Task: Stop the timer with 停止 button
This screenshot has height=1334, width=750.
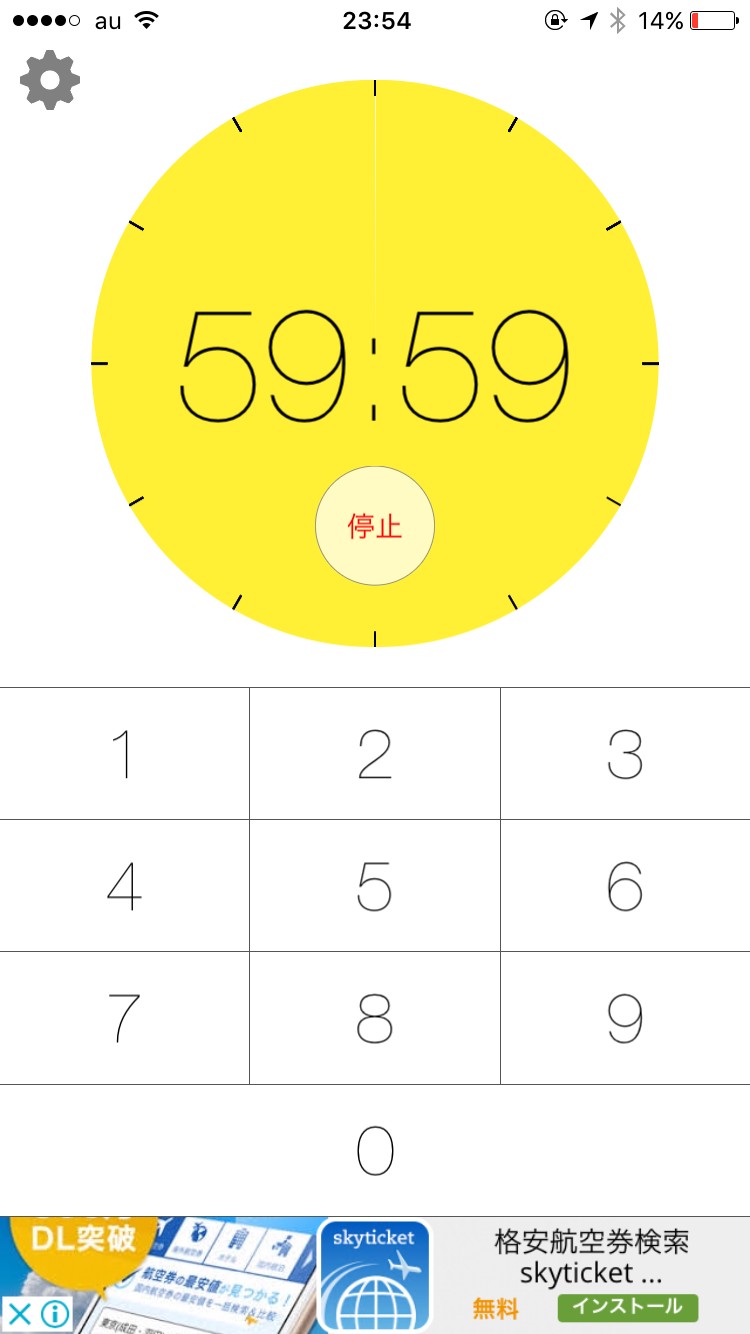Action: tap(375, 526)
